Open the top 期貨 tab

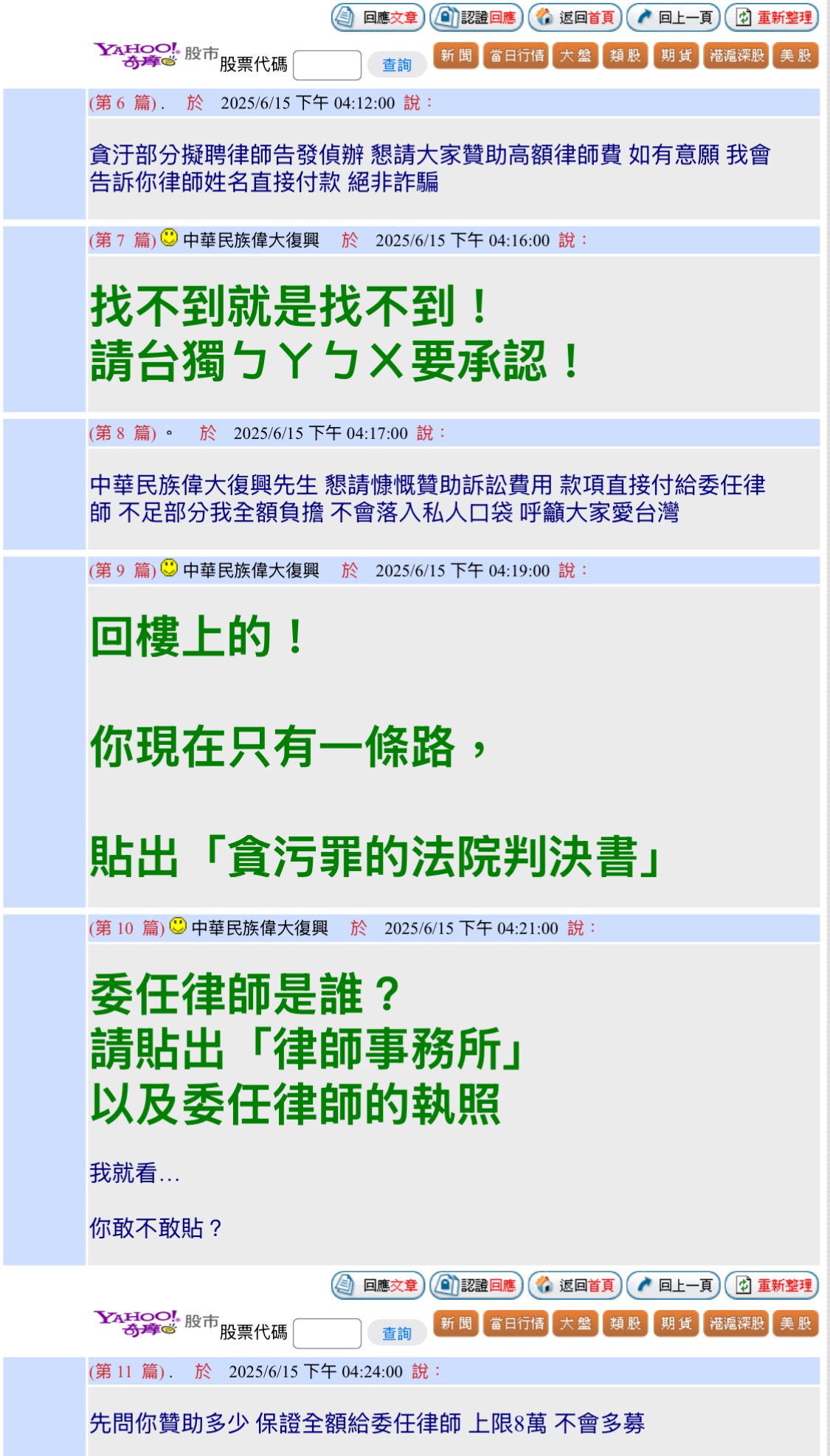coord(675,55)
